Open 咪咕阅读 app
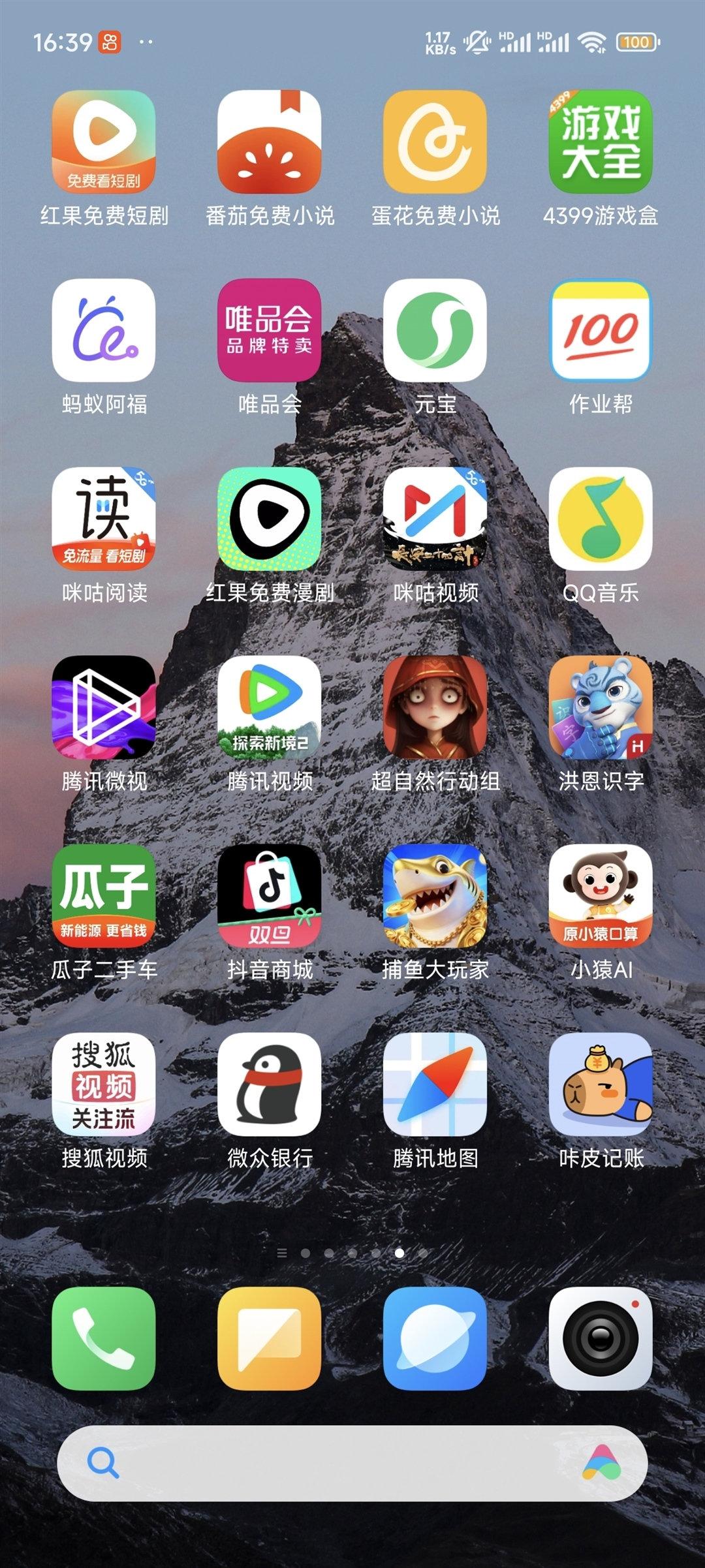The height and width of the screenshot is (1568, 705). click(x=104, y=519)
